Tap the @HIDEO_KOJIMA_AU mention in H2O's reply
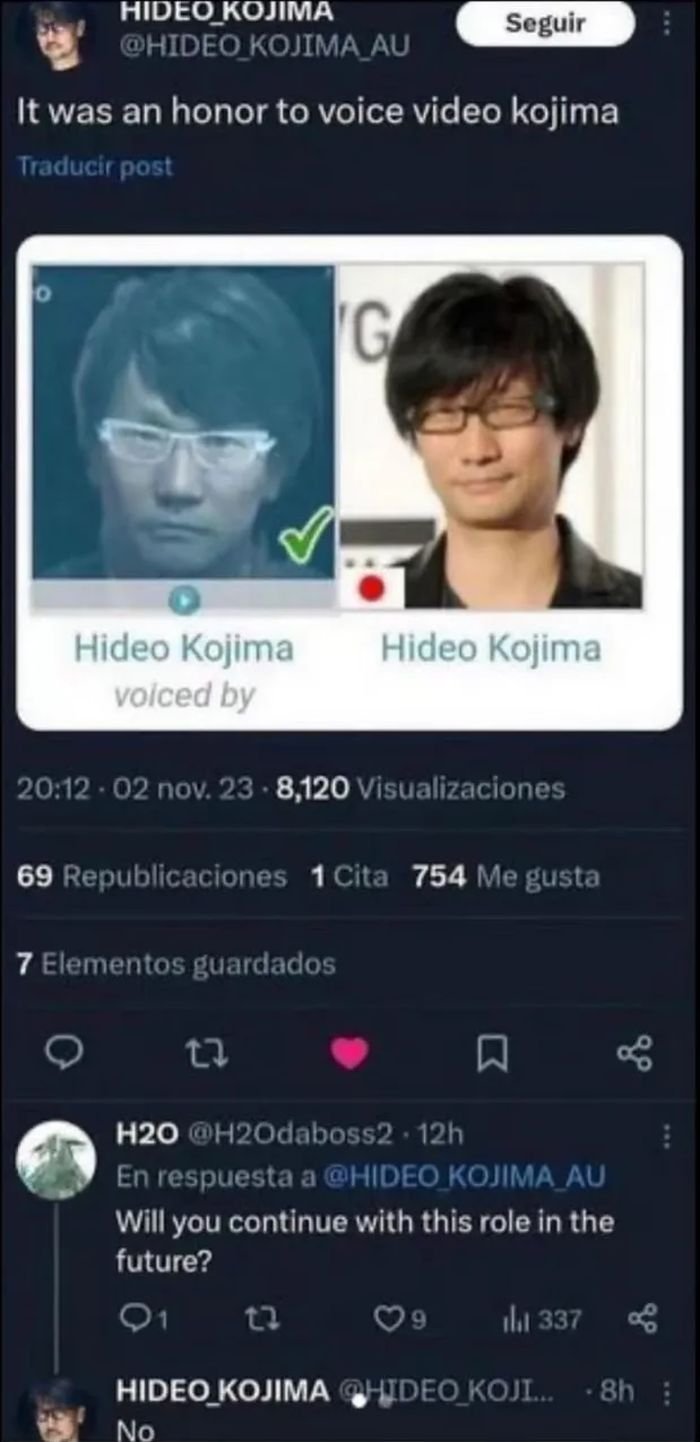700x1442 pixels. point(465,1178)
